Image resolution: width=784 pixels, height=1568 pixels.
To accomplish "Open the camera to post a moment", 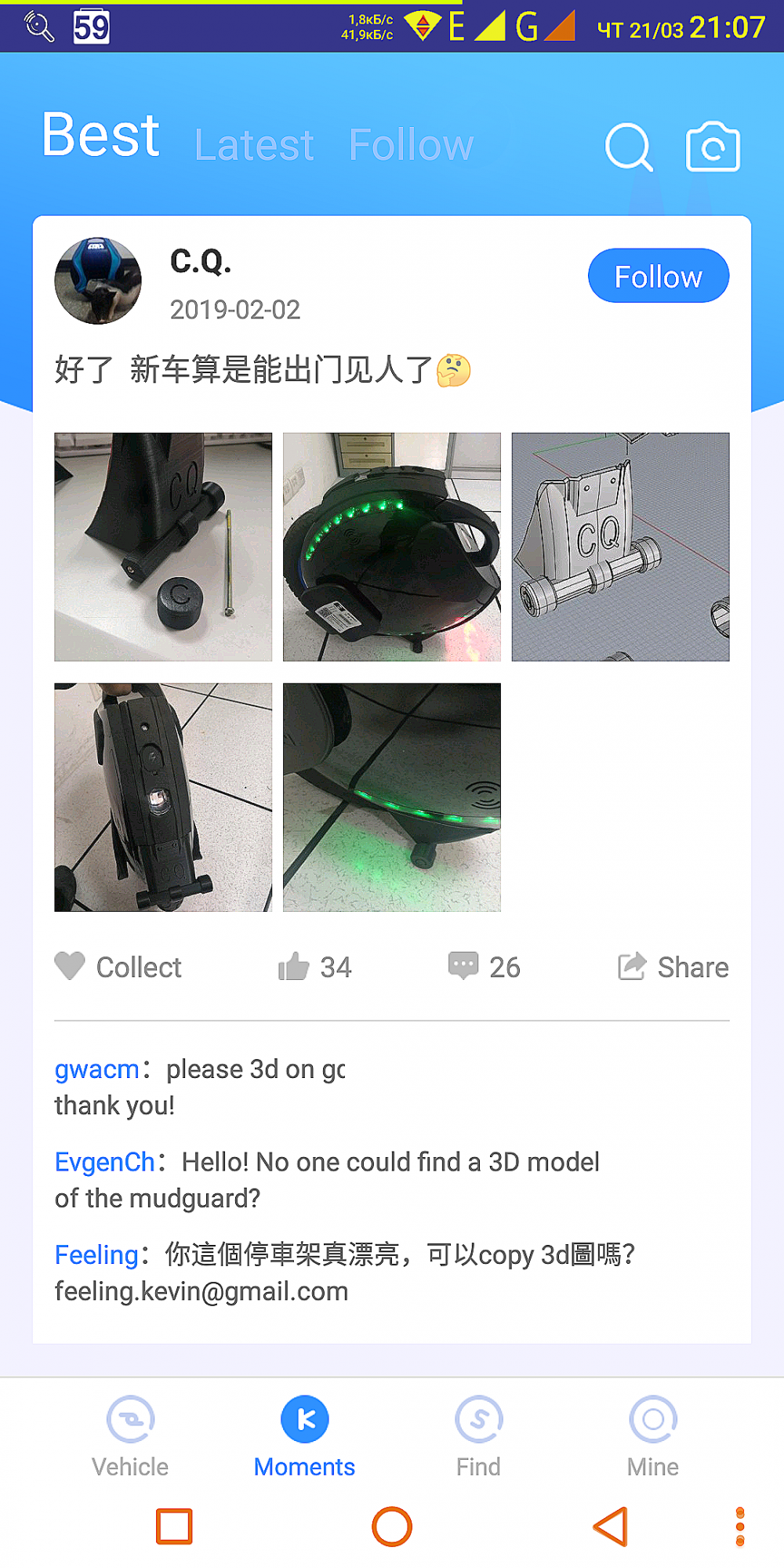I will click(713, 147).
